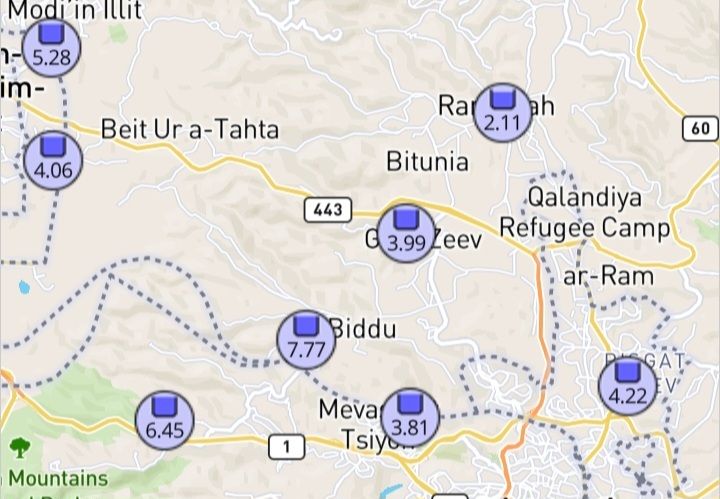
Task: Tap the map marker showing 5.28
Action: click(x=52, y=47)
